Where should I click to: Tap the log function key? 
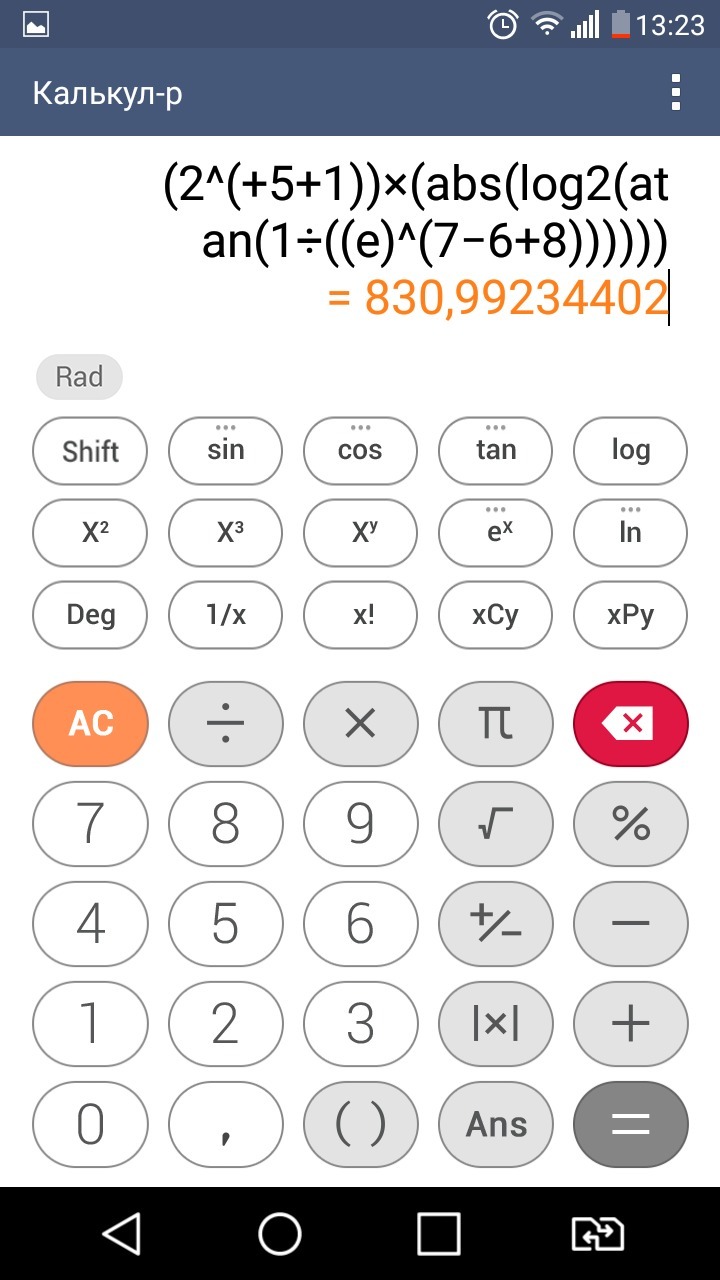[x=630, y=451]
